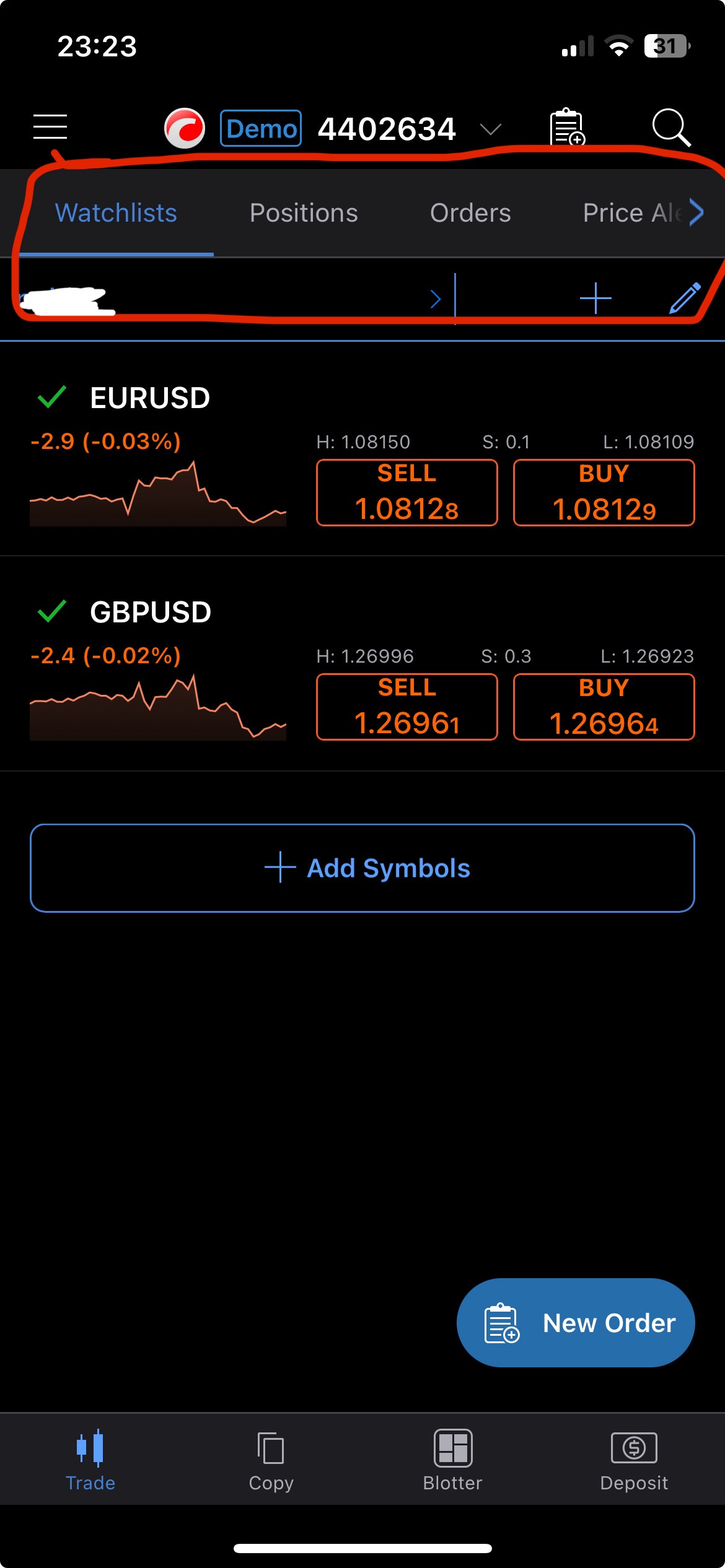
Task: Open the GBPUSD symbol chart
Action: click(x=157, y=709)
